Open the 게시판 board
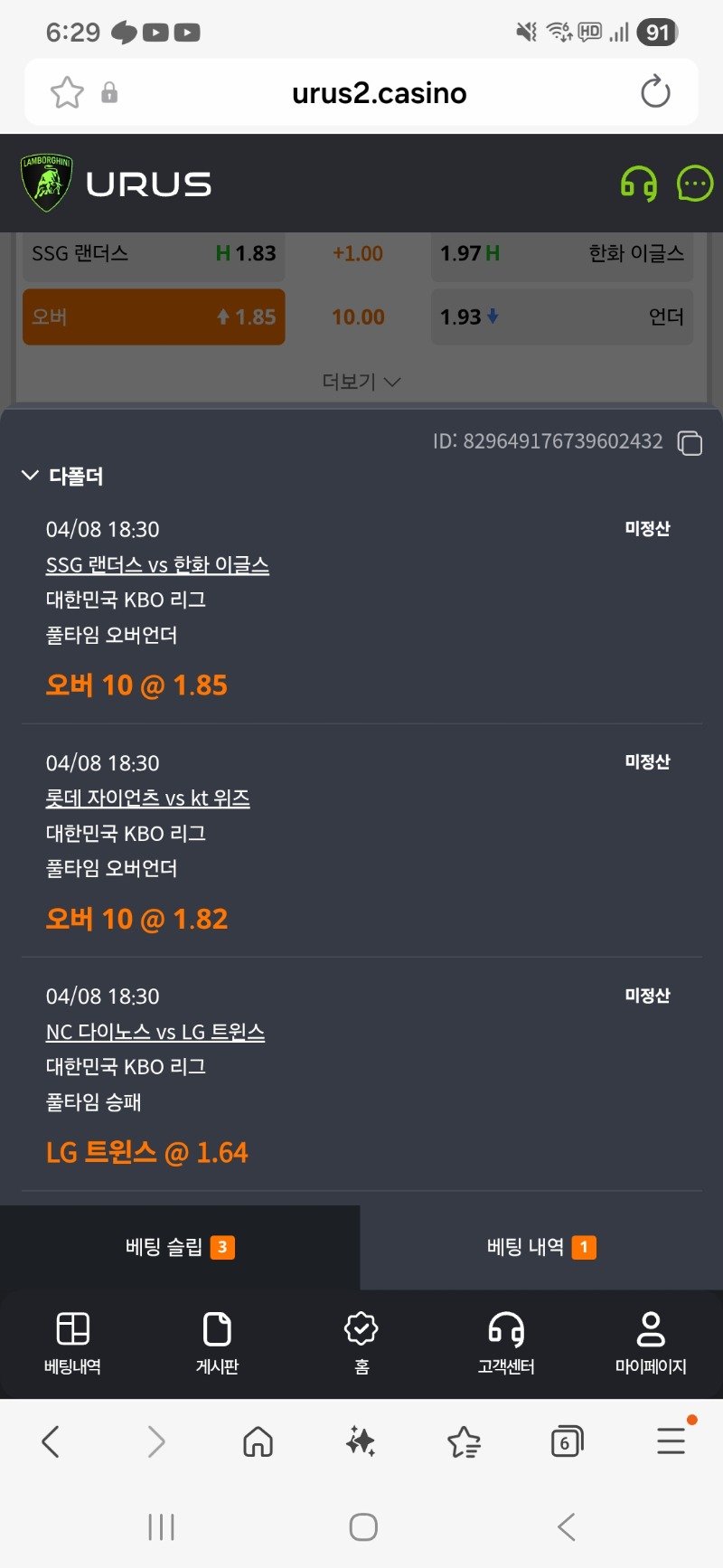 click(217, 1343)
